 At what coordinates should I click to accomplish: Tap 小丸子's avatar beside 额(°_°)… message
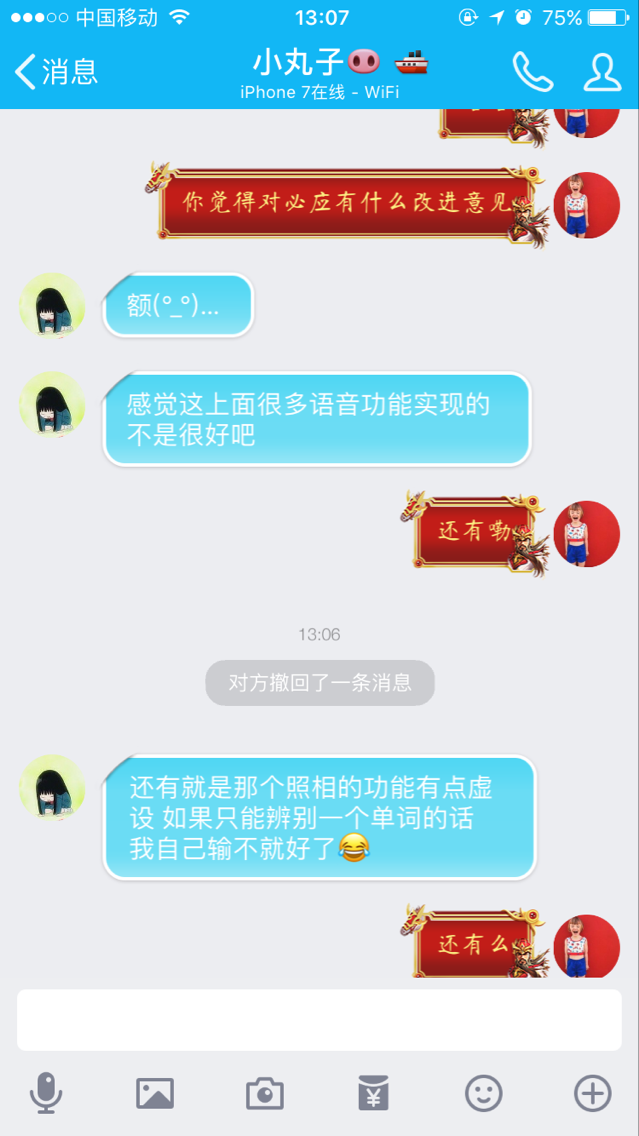point(52,305)
